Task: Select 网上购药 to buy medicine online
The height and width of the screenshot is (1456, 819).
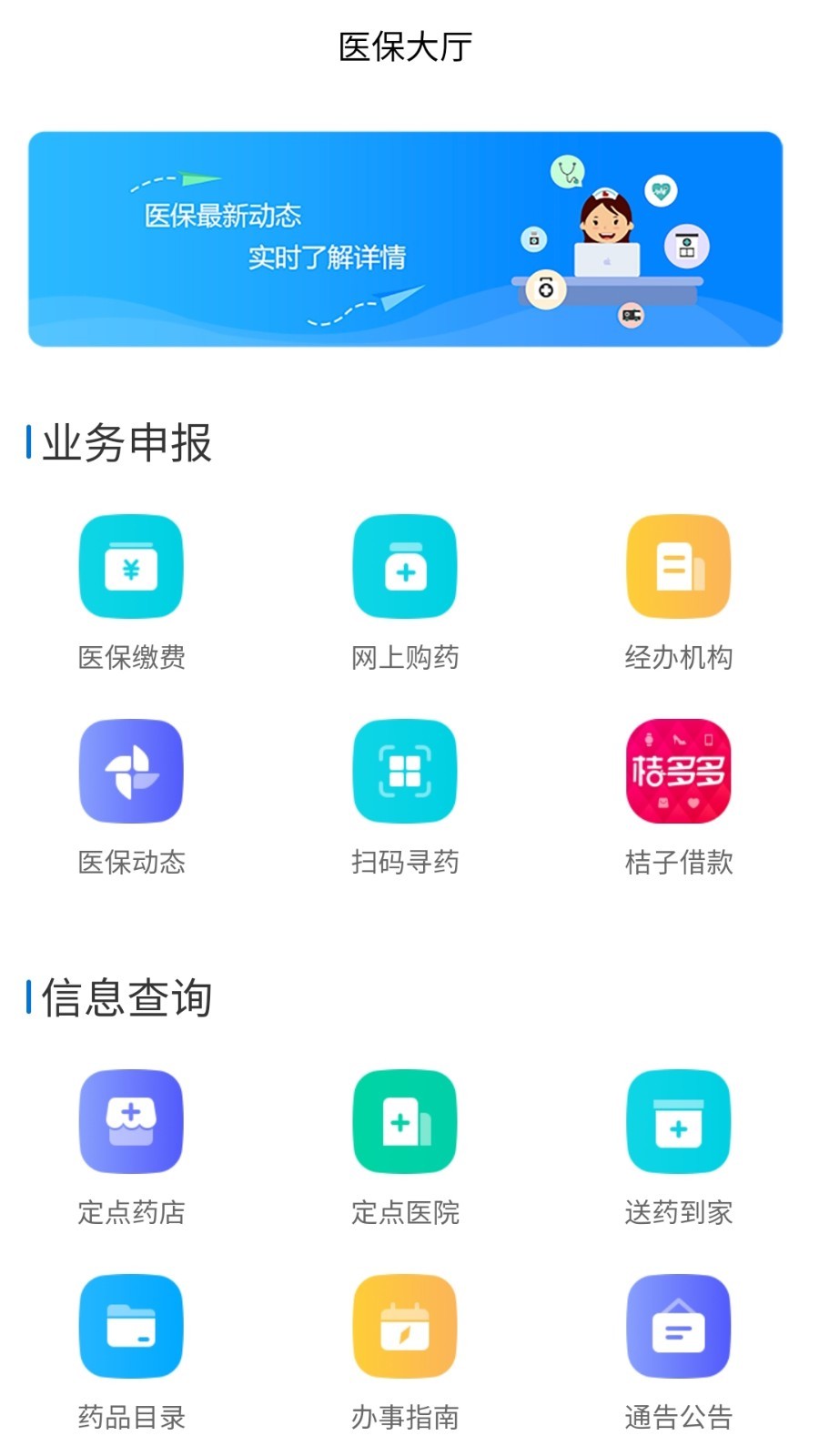Action: pyautogui.click(x=405, y=567)
